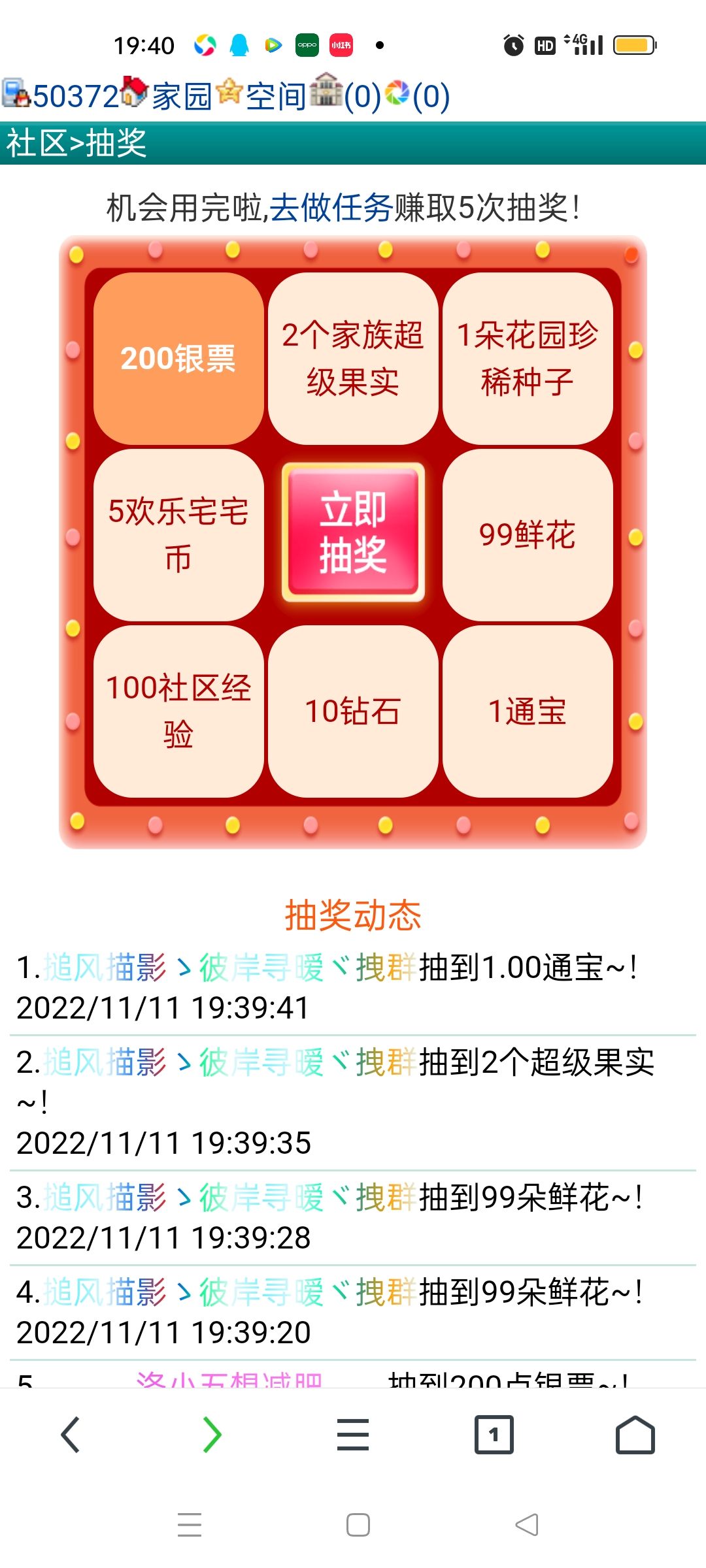Viewport: 706px width, 1568px height.
Task: Tap the system back triangle
Action: click(x=527, y=1525)
